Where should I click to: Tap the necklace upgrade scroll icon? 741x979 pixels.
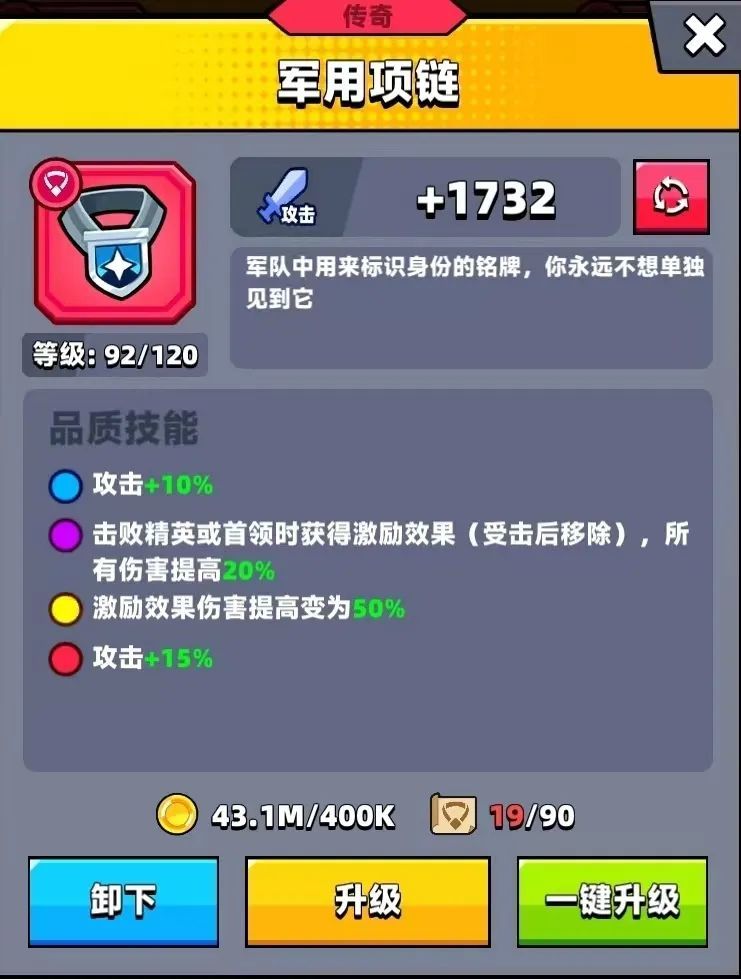(455, 814)
